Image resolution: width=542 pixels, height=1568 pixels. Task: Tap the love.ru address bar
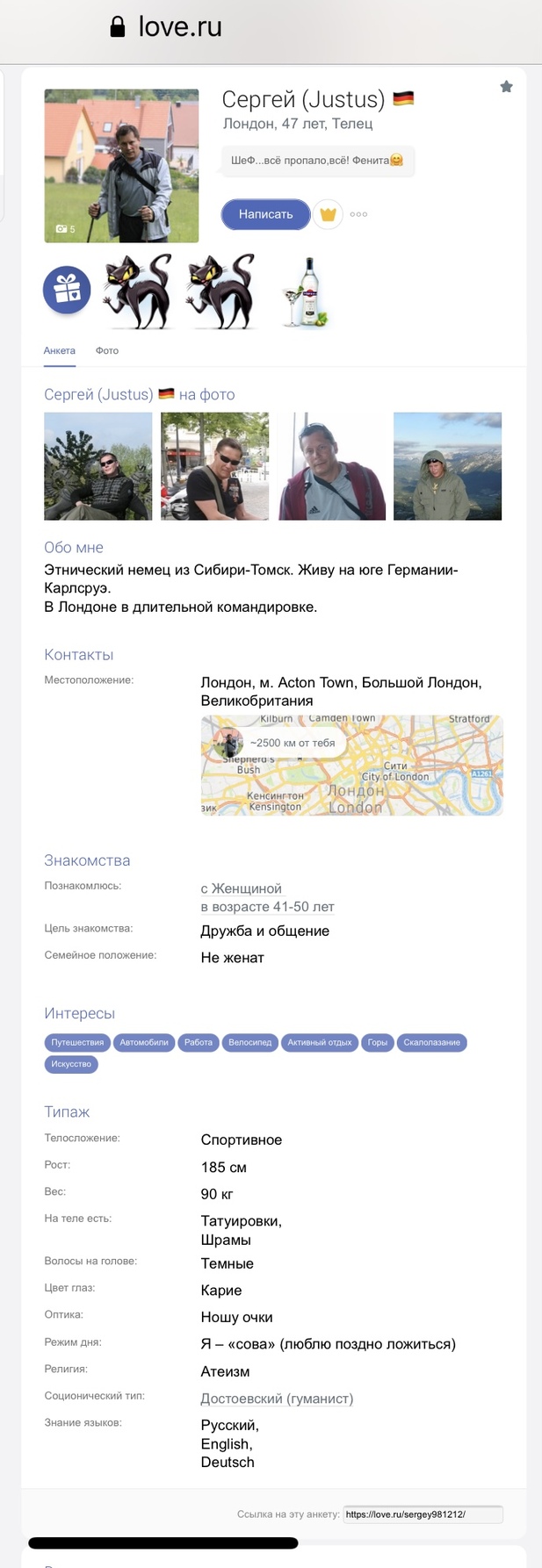[180, 27]
